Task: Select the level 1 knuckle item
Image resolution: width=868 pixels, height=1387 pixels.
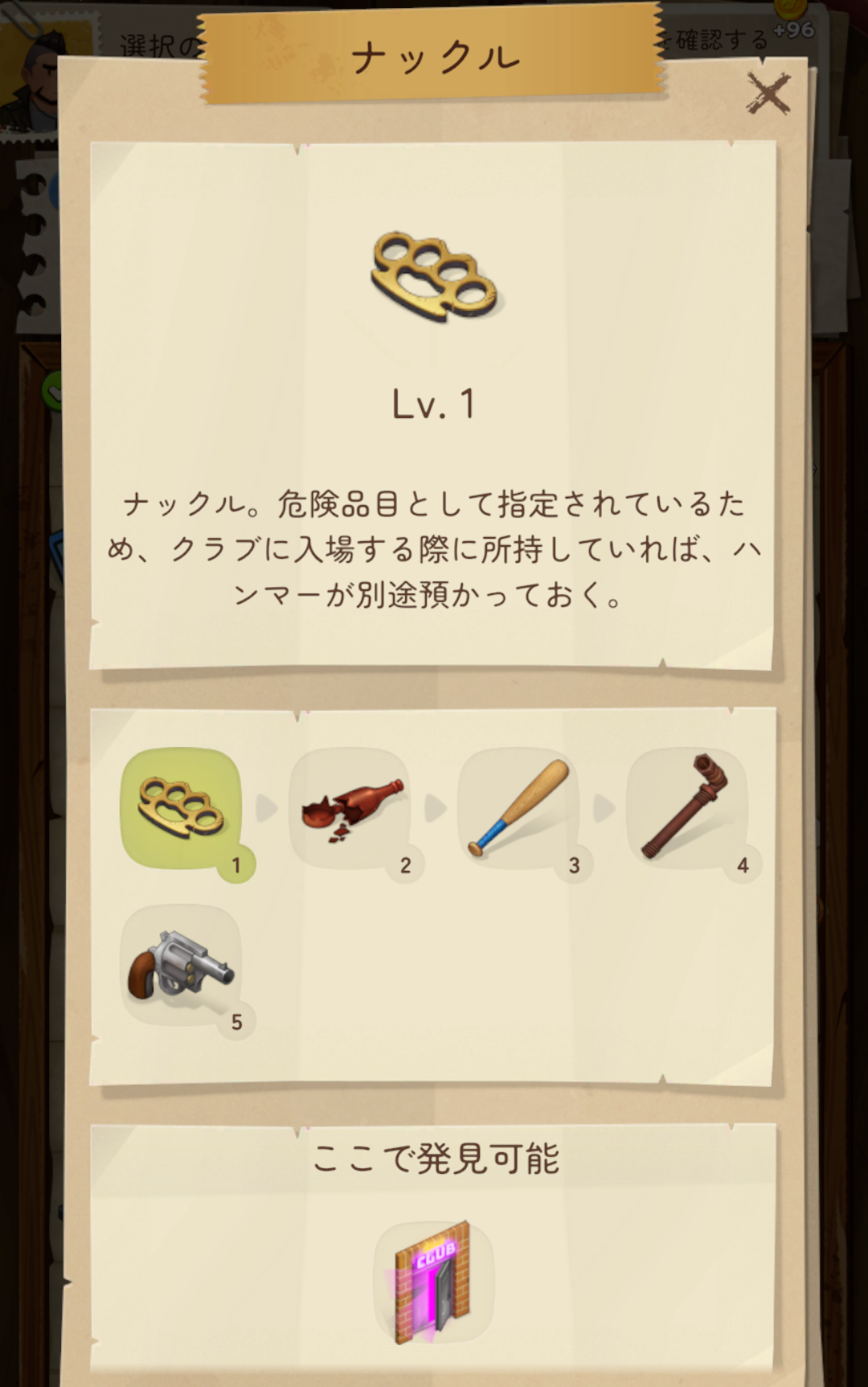Action: (x=181, y=809)
